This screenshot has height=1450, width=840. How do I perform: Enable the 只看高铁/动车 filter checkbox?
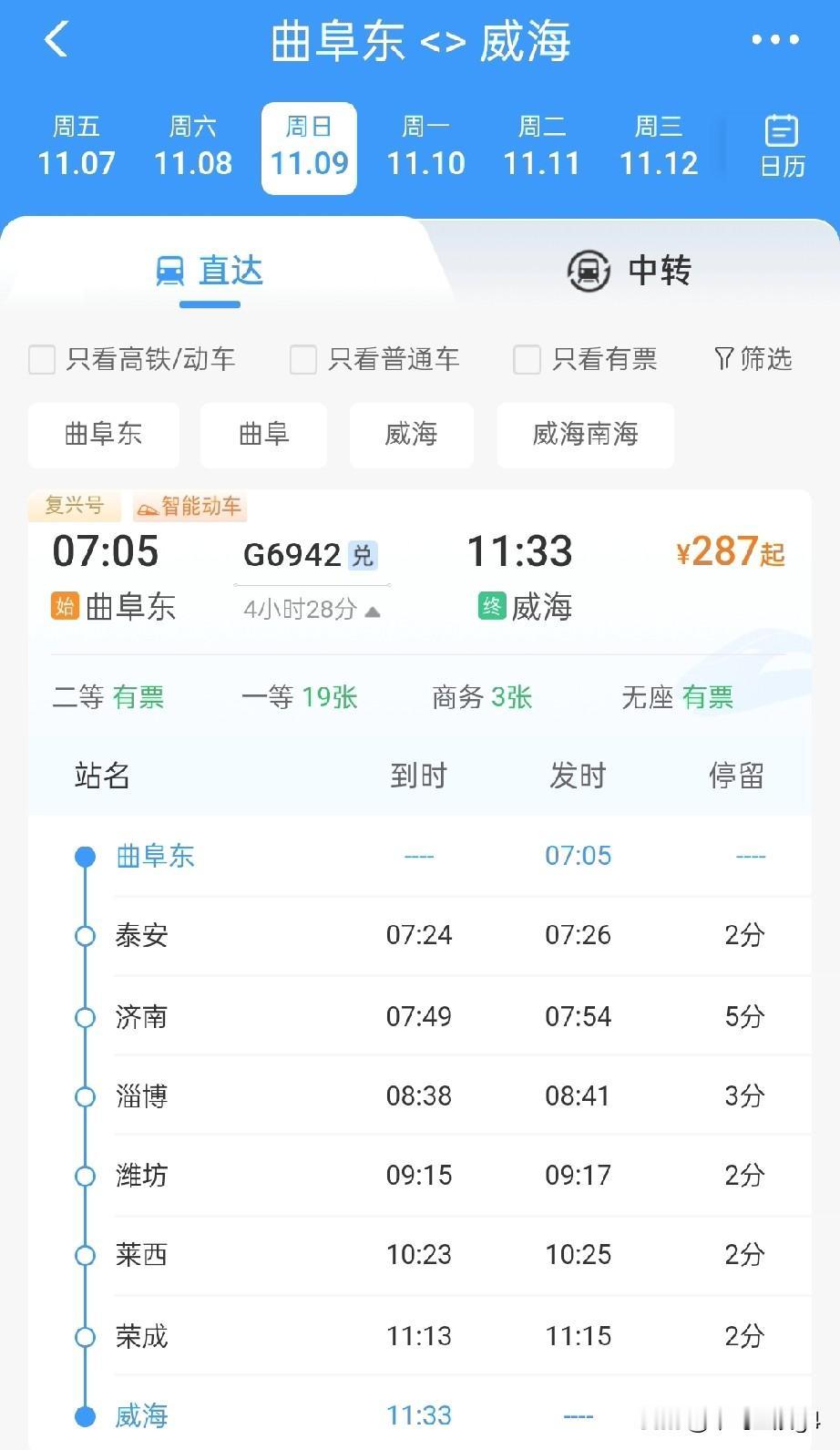[x=42, y=360]
